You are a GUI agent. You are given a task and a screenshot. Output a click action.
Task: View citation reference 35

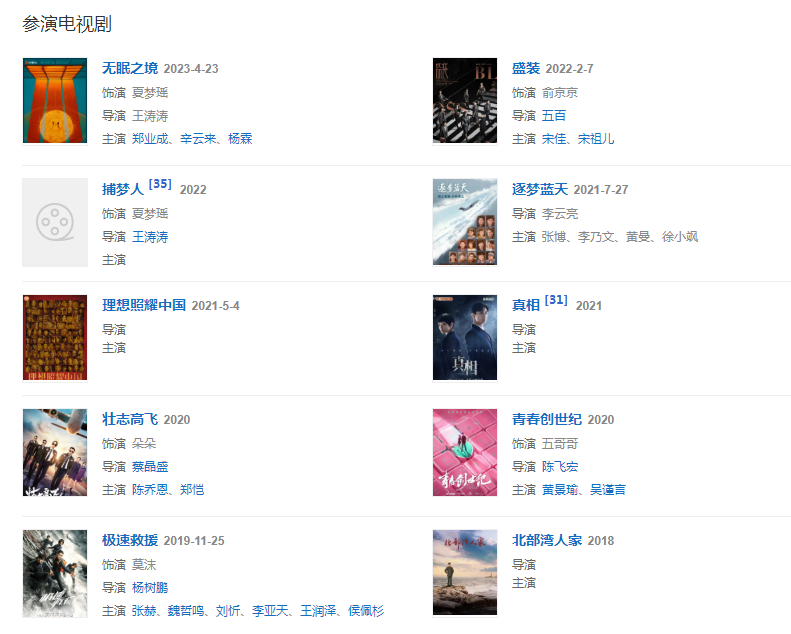(x=160, y=184)
